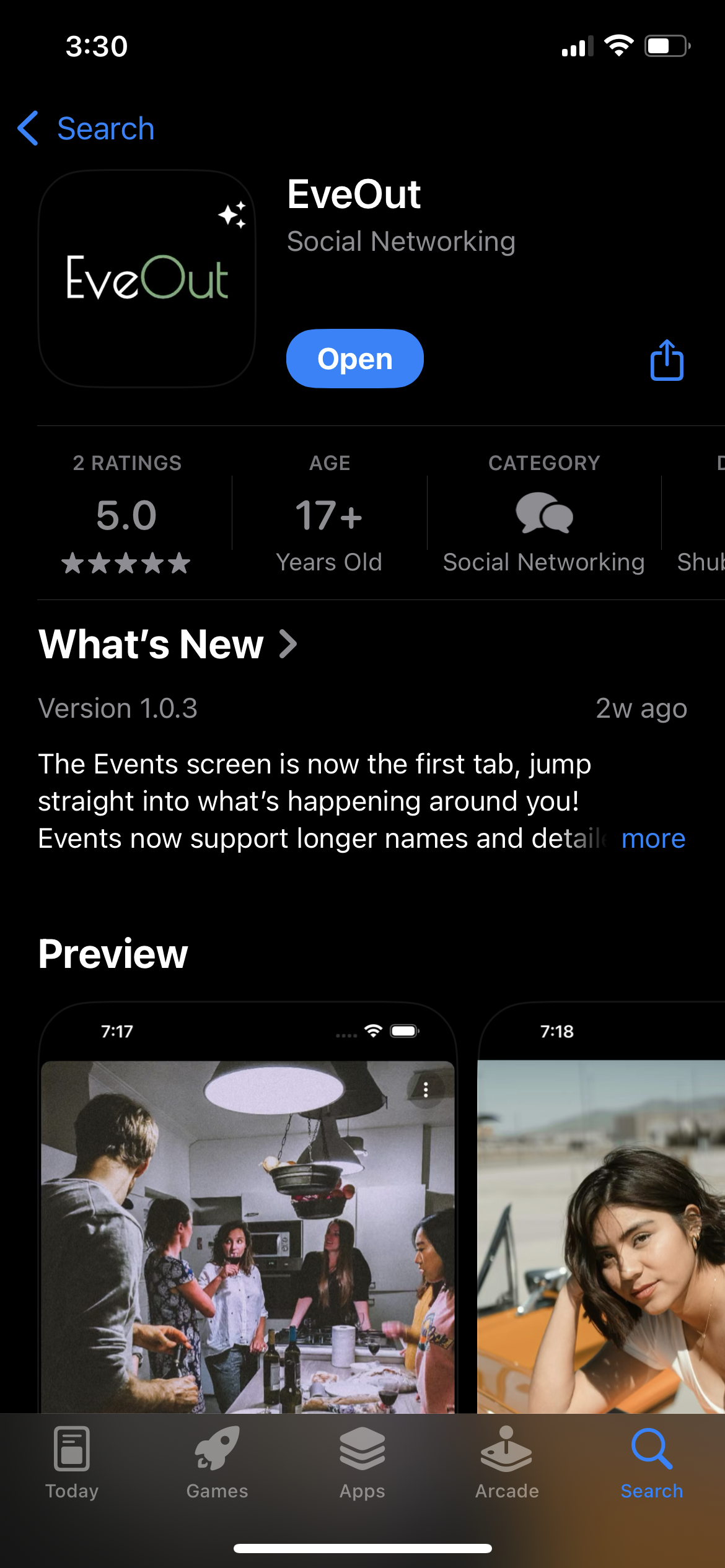Switch to the Games tab
The image size is (725, 1568).
[x=217, y=1463]
